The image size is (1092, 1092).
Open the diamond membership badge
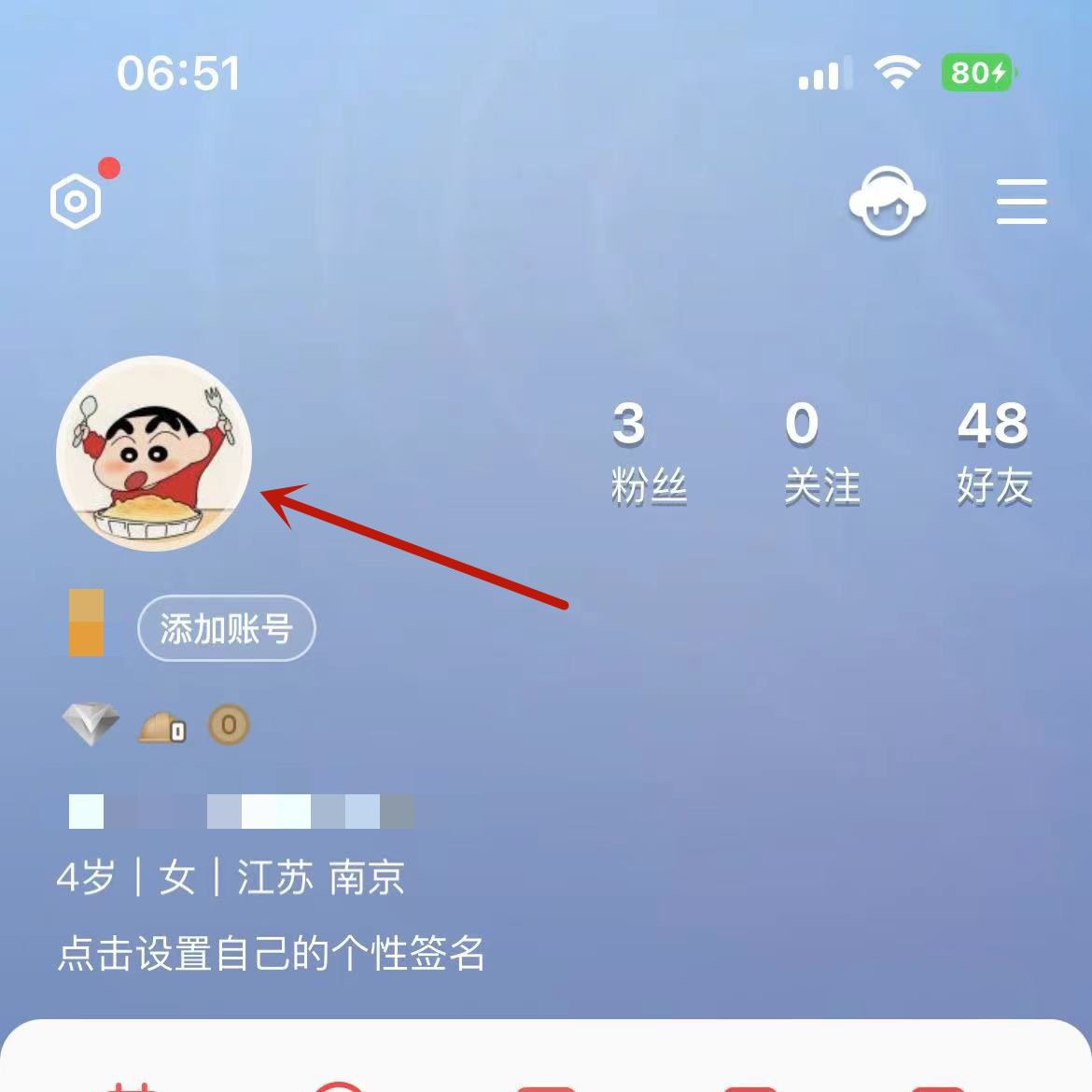[91, 724]
